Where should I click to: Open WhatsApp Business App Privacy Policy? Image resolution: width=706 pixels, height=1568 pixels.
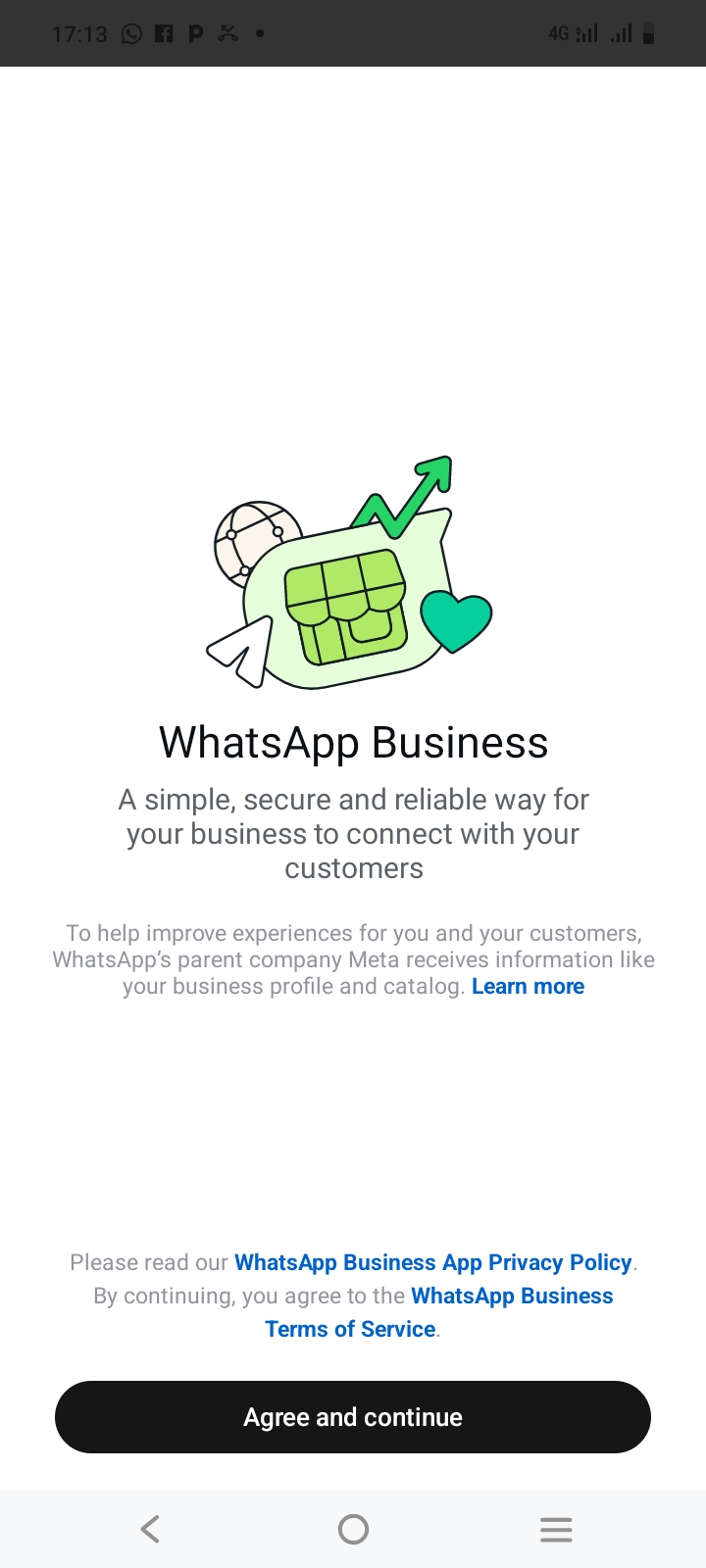pos(432,1262)
